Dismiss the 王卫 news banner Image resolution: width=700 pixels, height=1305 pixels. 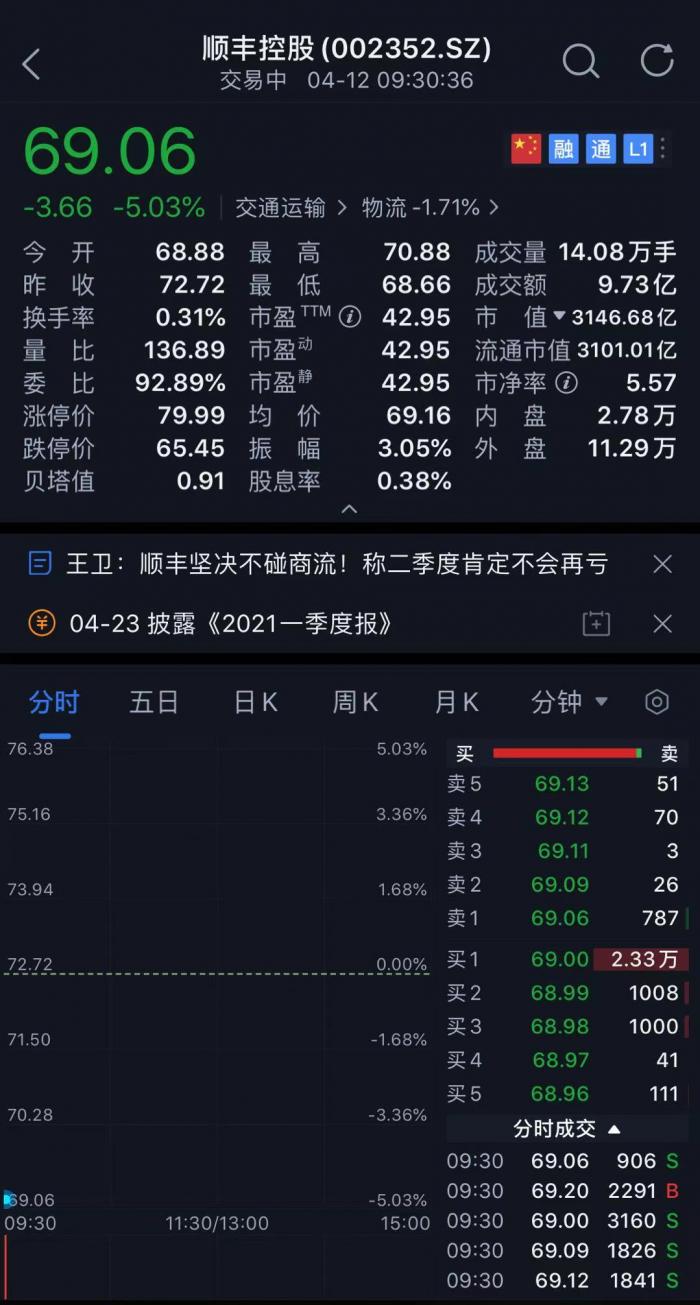click(662, 564)
